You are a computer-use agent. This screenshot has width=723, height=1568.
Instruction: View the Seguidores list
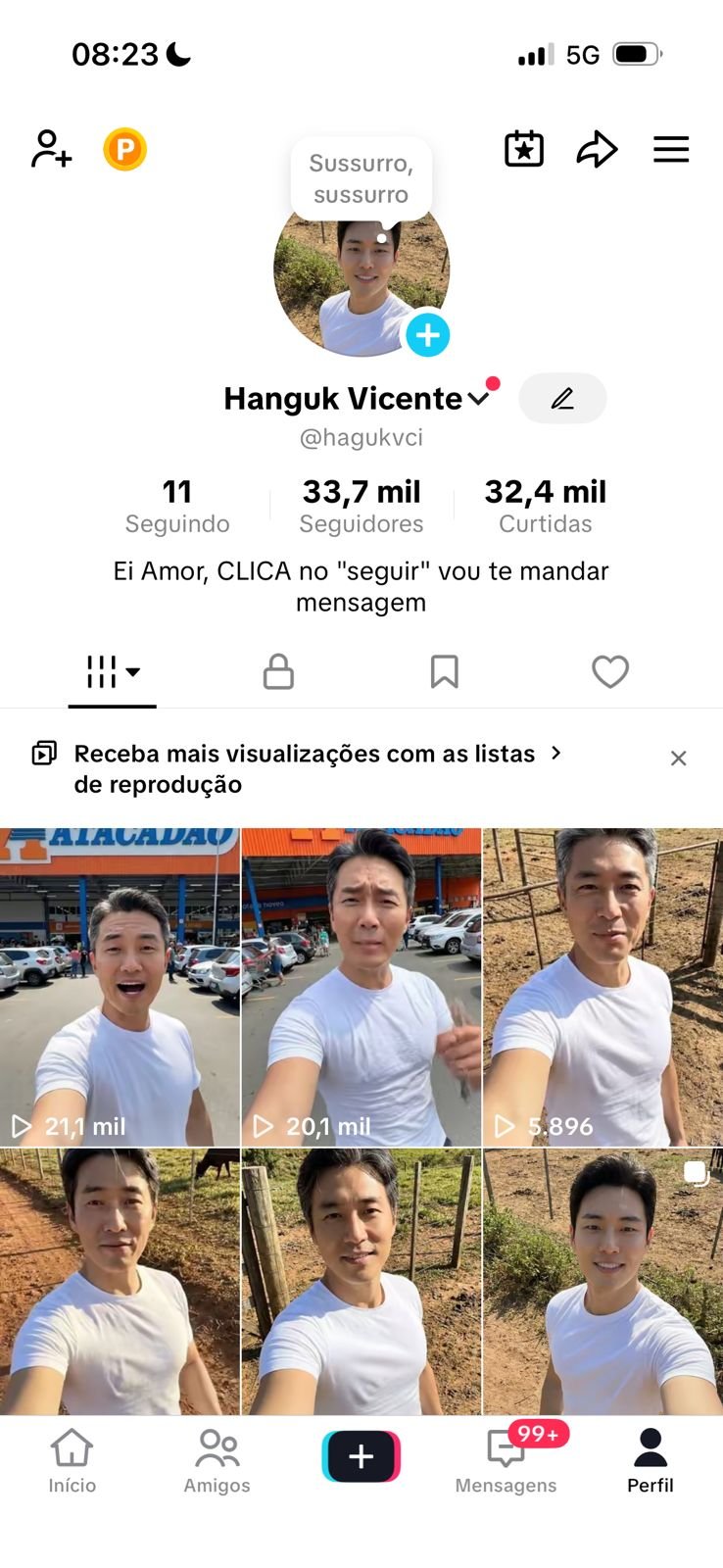(x=361, y=506)
